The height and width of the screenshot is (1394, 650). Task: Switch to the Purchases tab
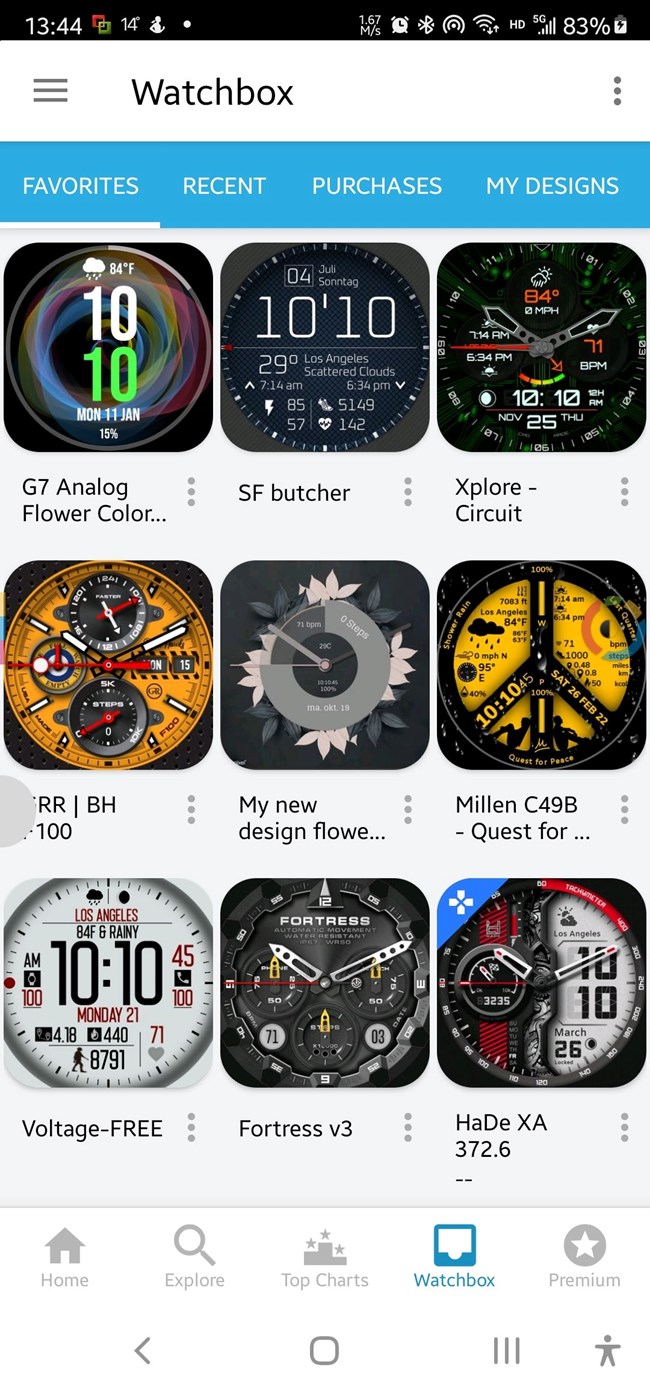point(376,185)
